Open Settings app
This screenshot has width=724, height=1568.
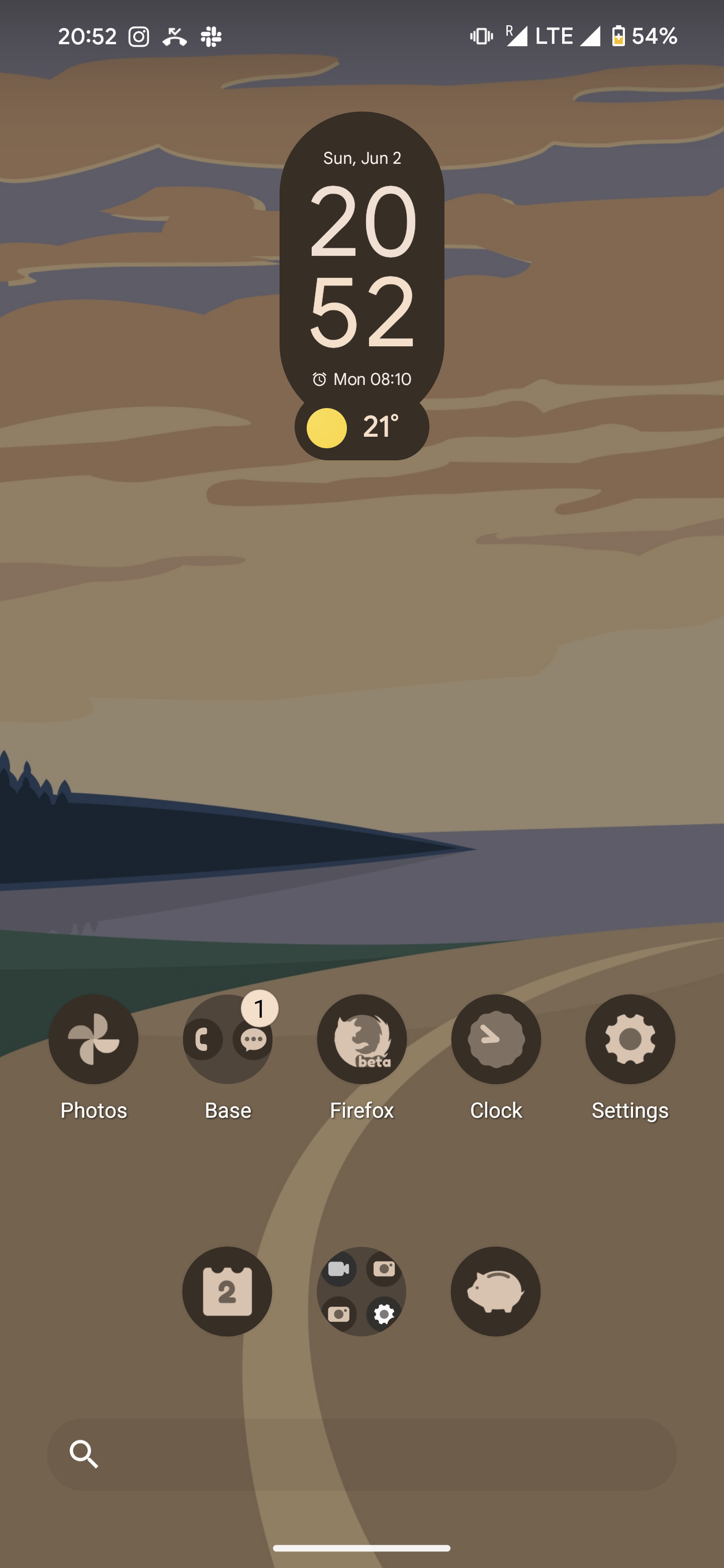[x=629, y=1039]
